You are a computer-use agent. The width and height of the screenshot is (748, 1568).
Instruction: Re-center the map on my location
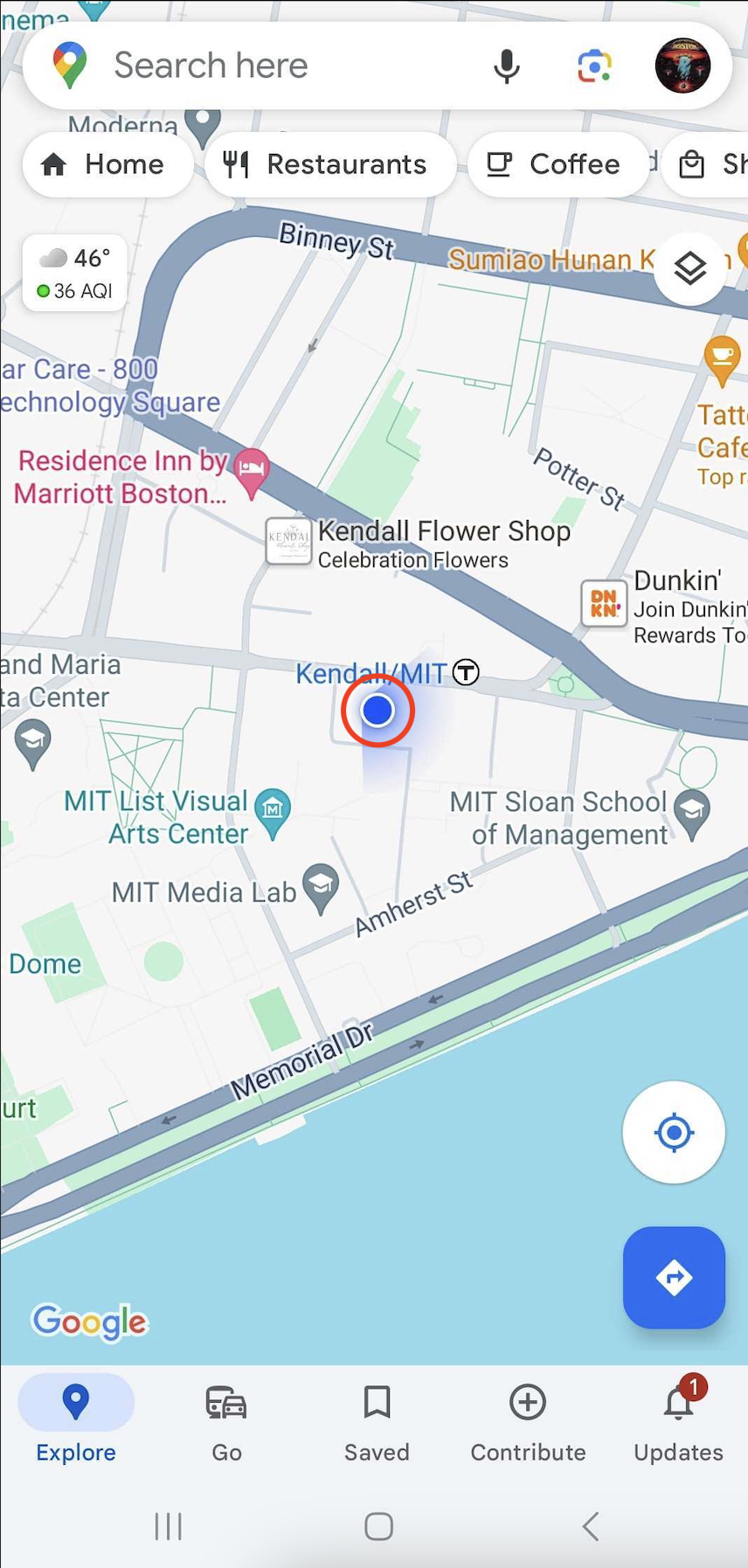(x=674, y=1133)
